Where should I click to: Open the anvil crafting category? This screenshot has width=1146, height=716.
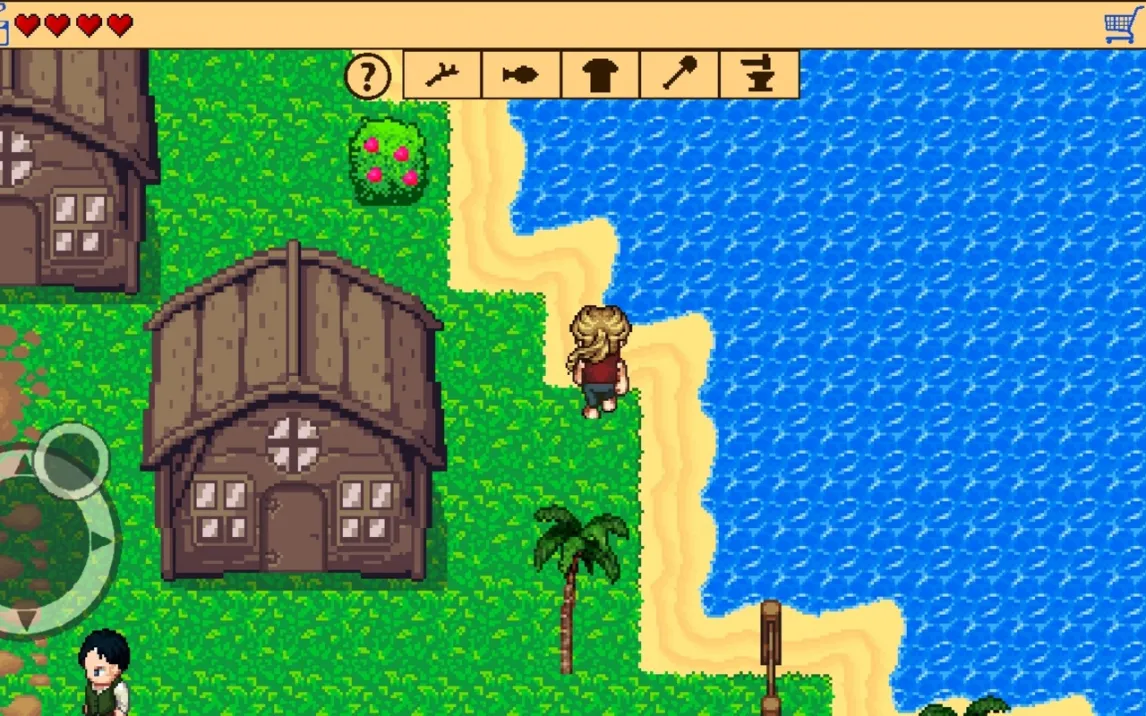point(759,75)
